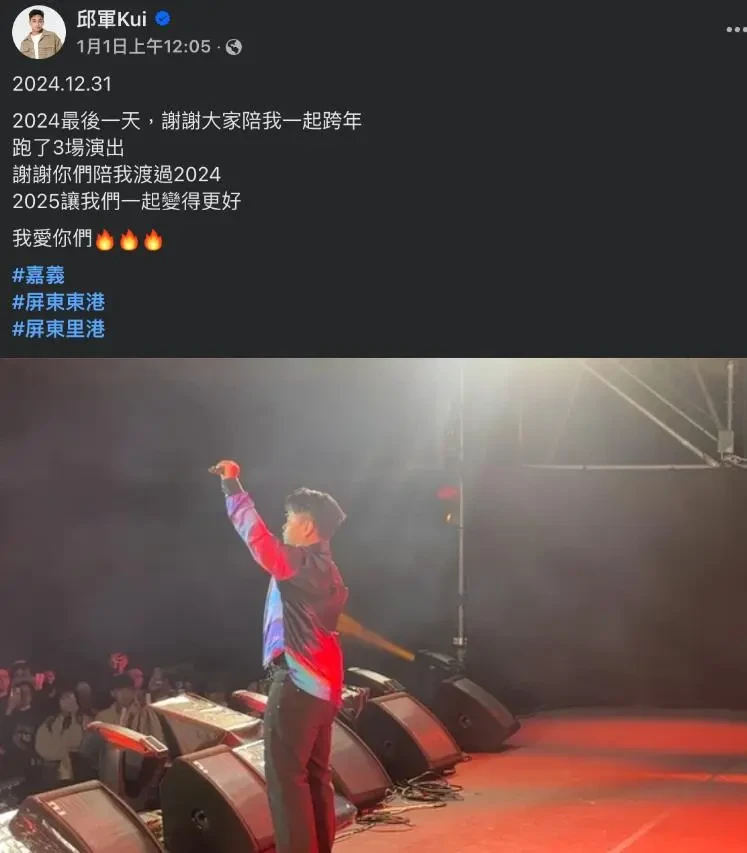Open the #屏東里港 hashtag
This screenshot has width=747, height=853.
[x=58, y=329]
